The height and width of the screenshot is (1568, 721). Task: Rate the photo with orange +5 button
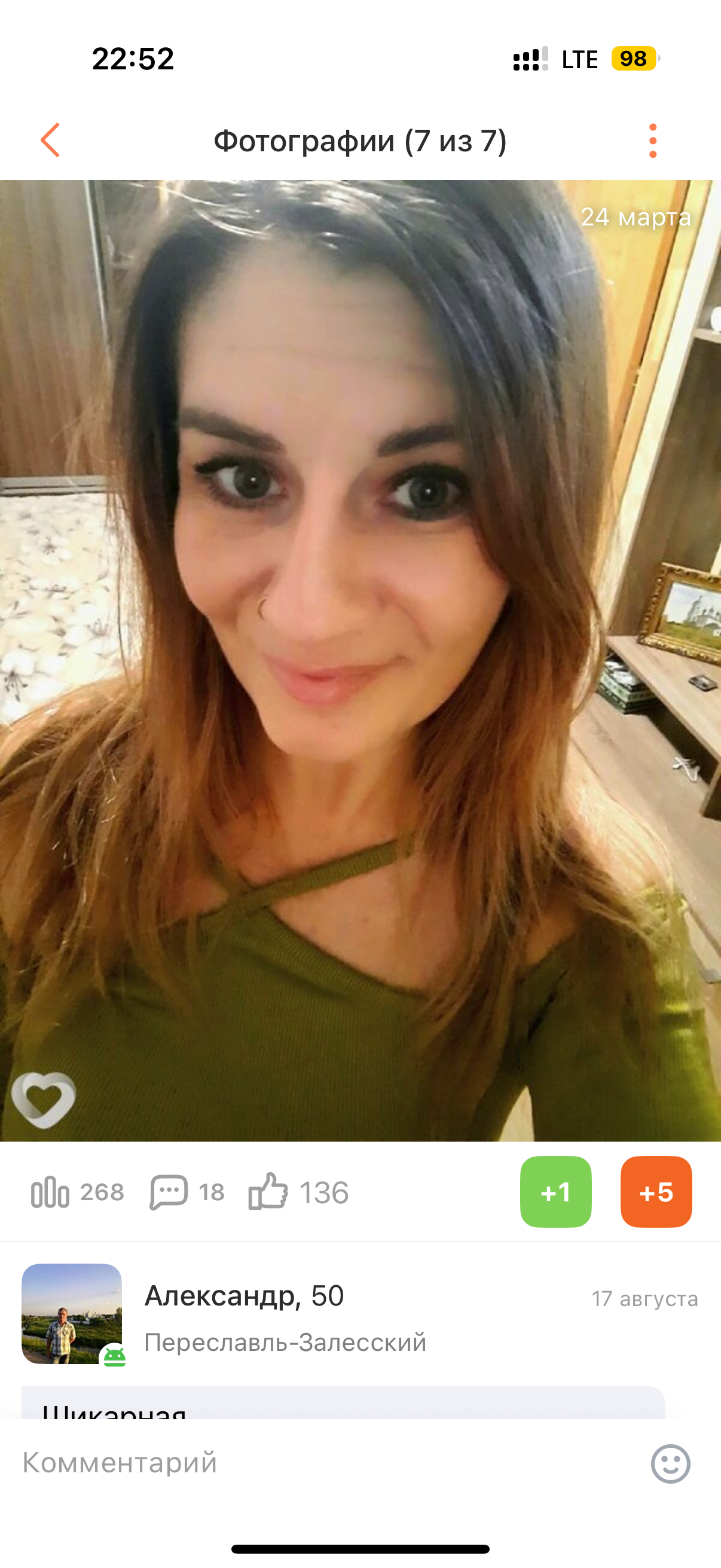(x=656, y=1192)
